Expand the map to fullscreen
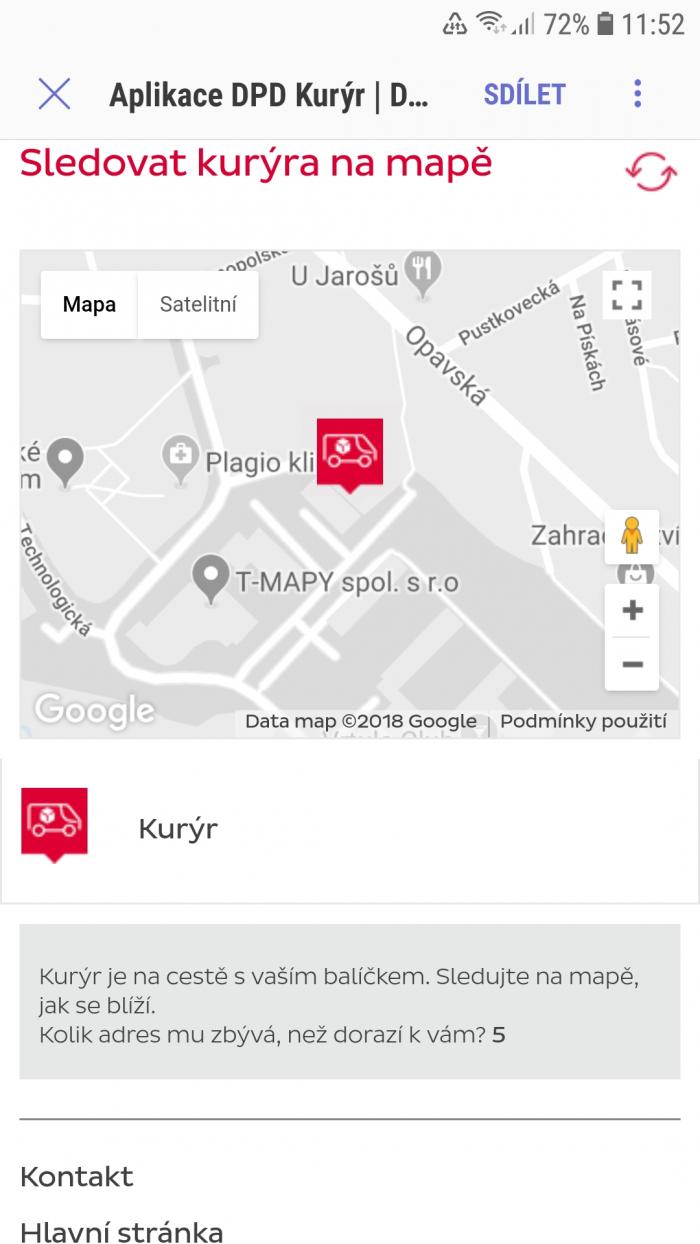This screenshot has width=700, height=1244. coord(628,295)
